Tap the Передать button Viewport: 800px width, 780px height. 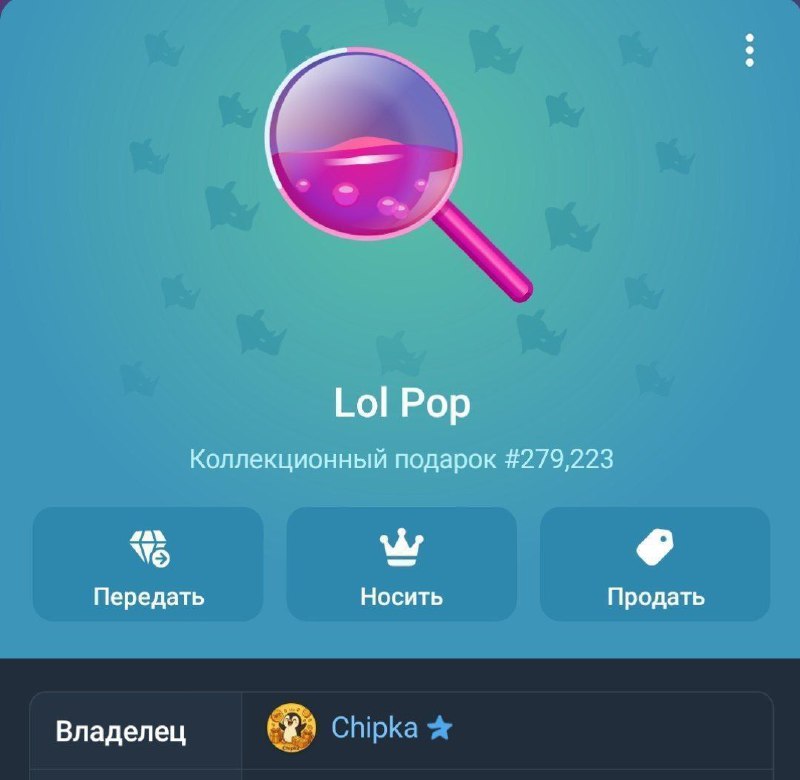[148, 564]
